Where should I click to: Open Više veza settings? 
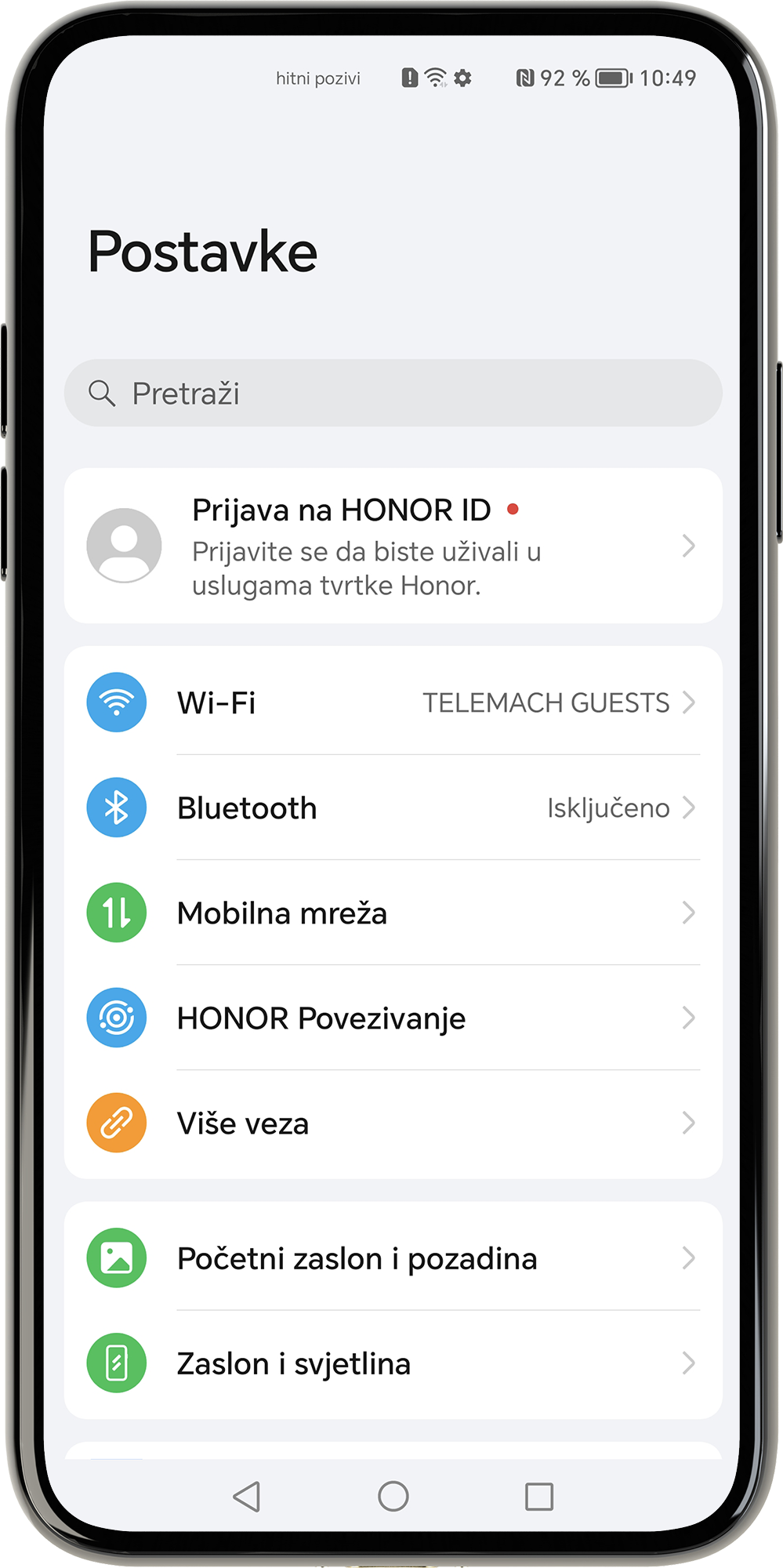coord(392,1123)
